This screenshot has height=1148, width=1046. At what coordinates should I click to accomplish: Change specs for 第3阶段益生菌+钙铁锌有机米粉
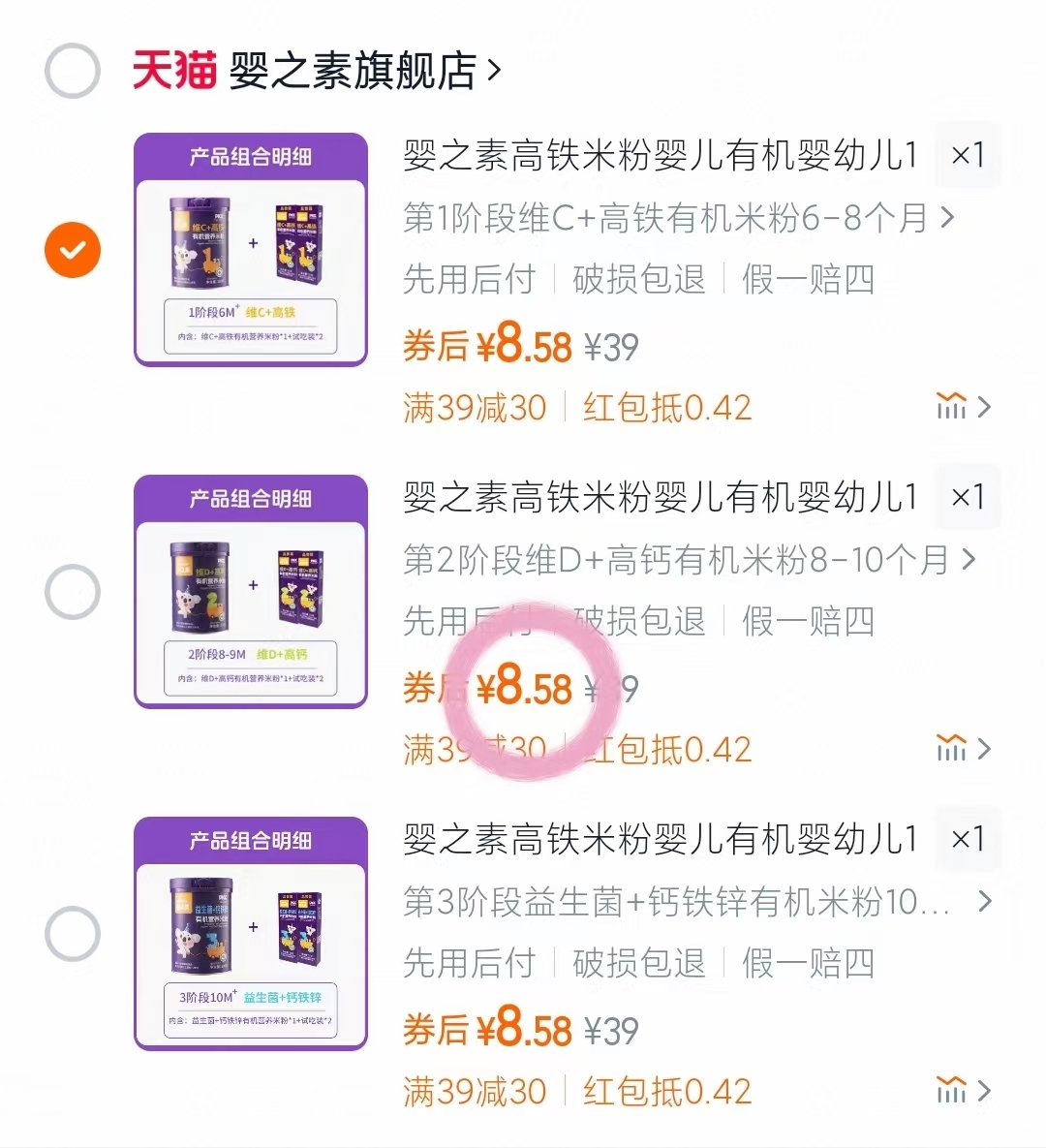[x=697, y=902]
